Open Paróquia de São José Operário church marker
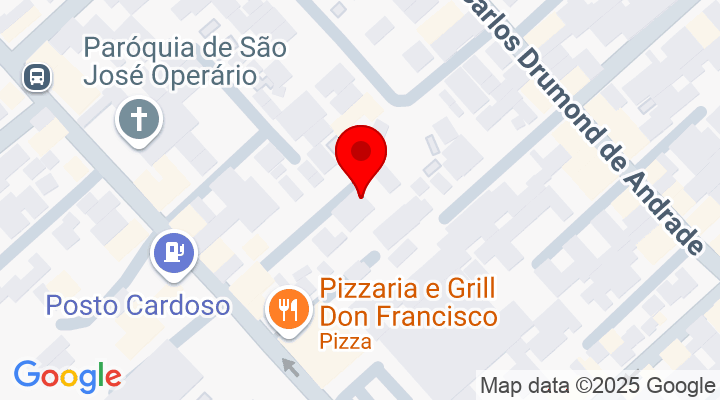 [x=139, y=121]
